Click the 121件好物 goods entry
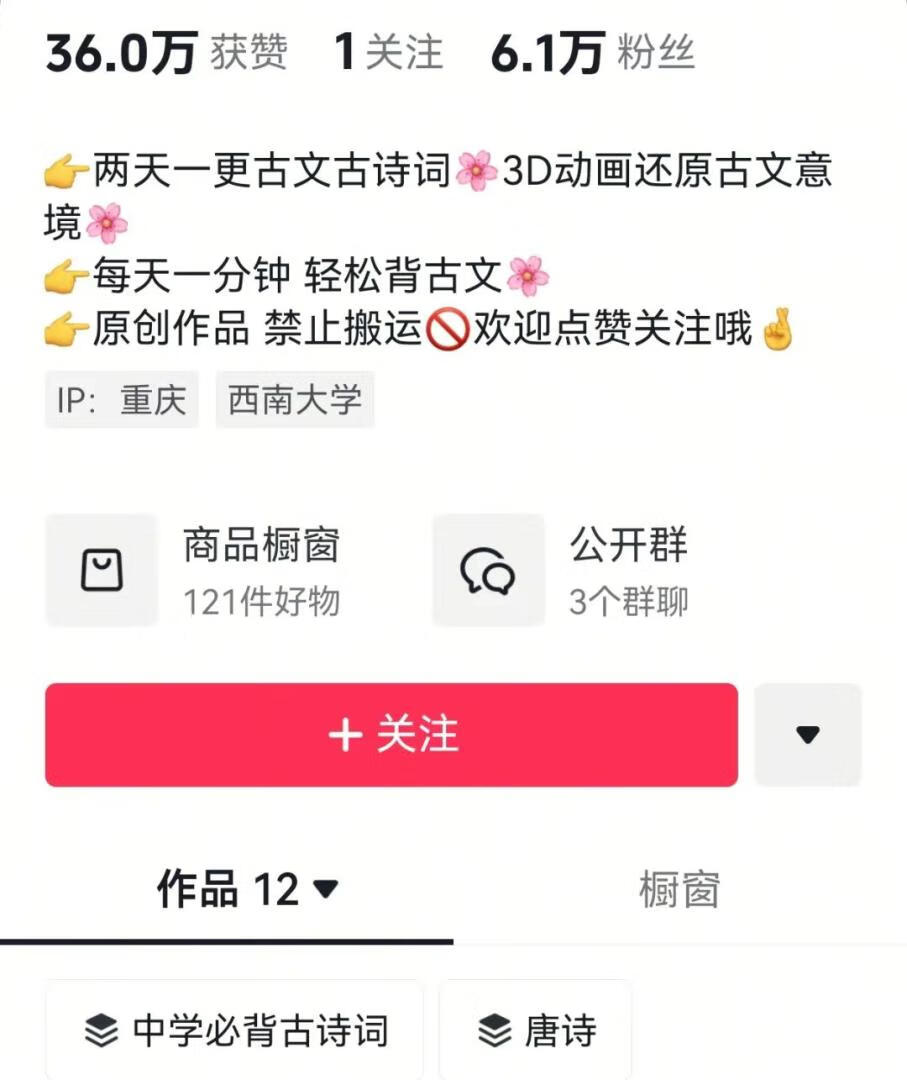Screen dimensions: 907x1080 [262, 604]
